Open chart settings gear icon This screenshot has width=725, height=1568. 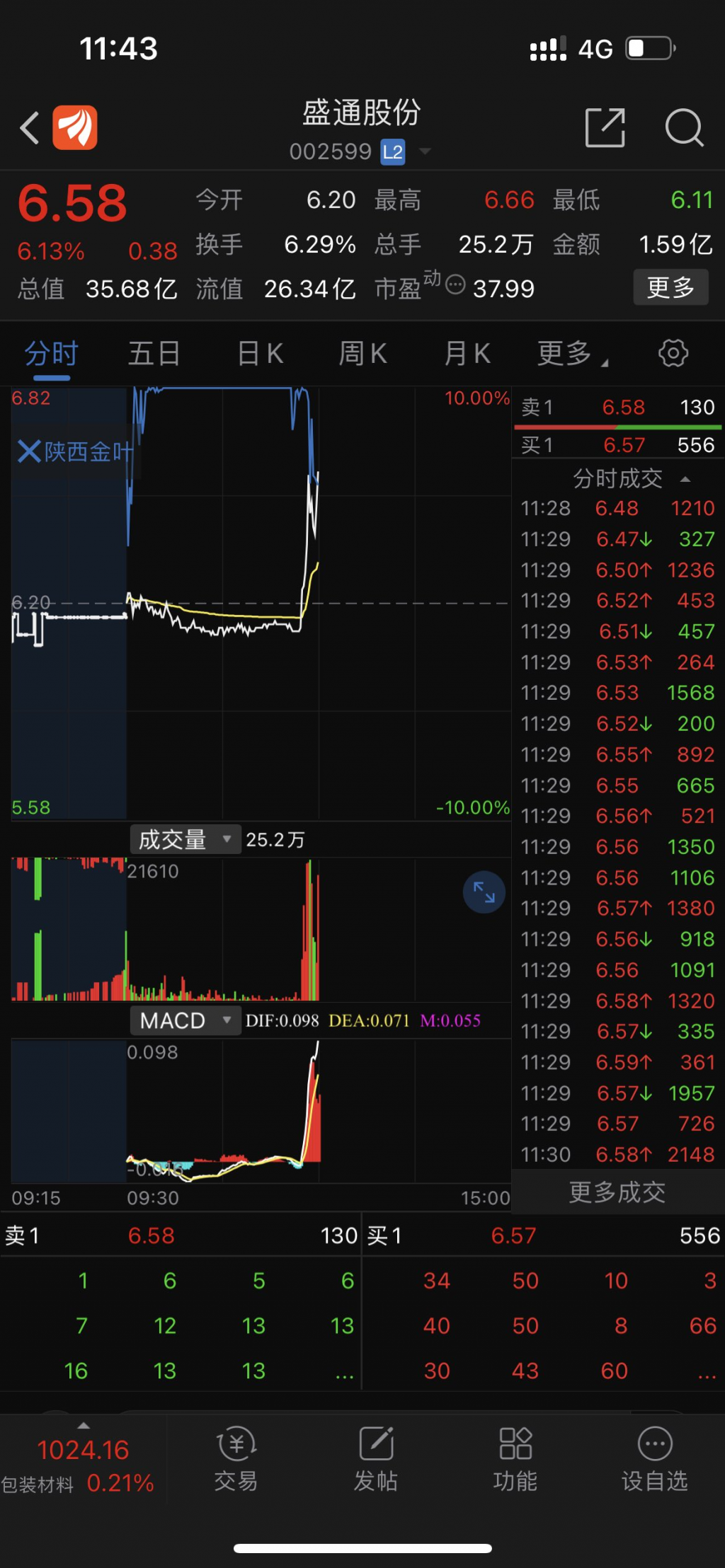[x=673, y=352]
